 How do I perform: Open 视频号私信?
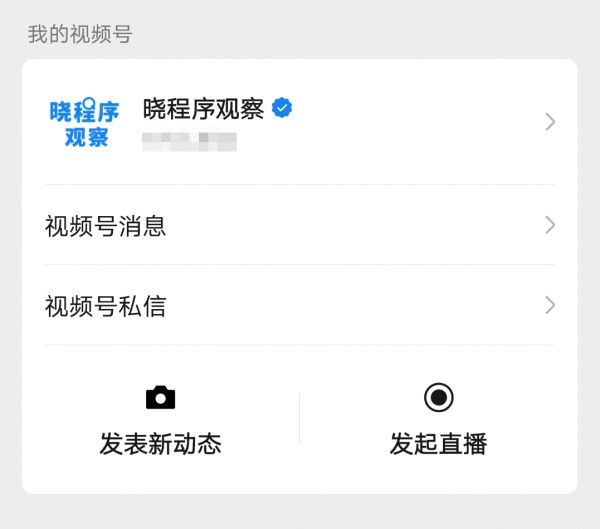click(x=298, y=306)
